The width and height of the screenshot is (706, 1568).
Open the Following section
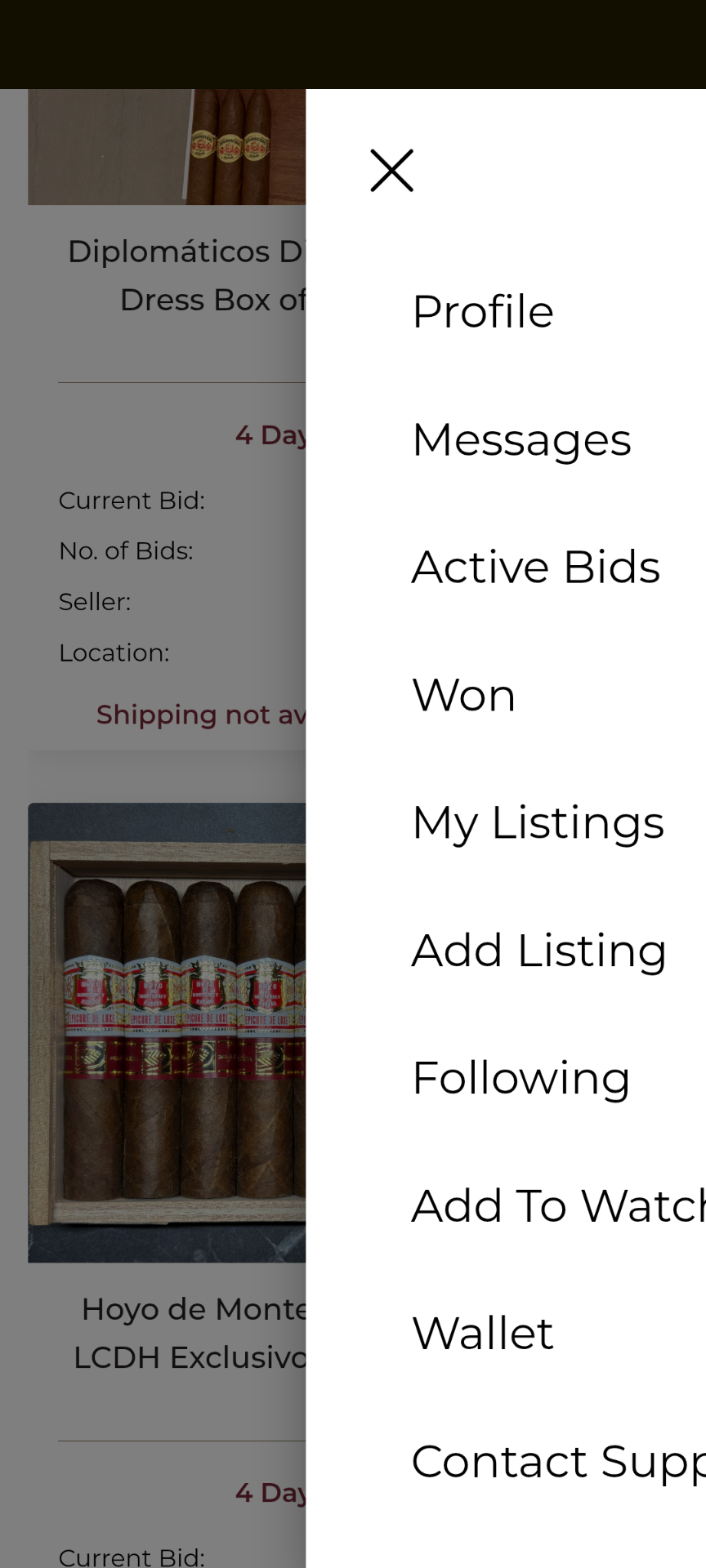pos(521,1077)
